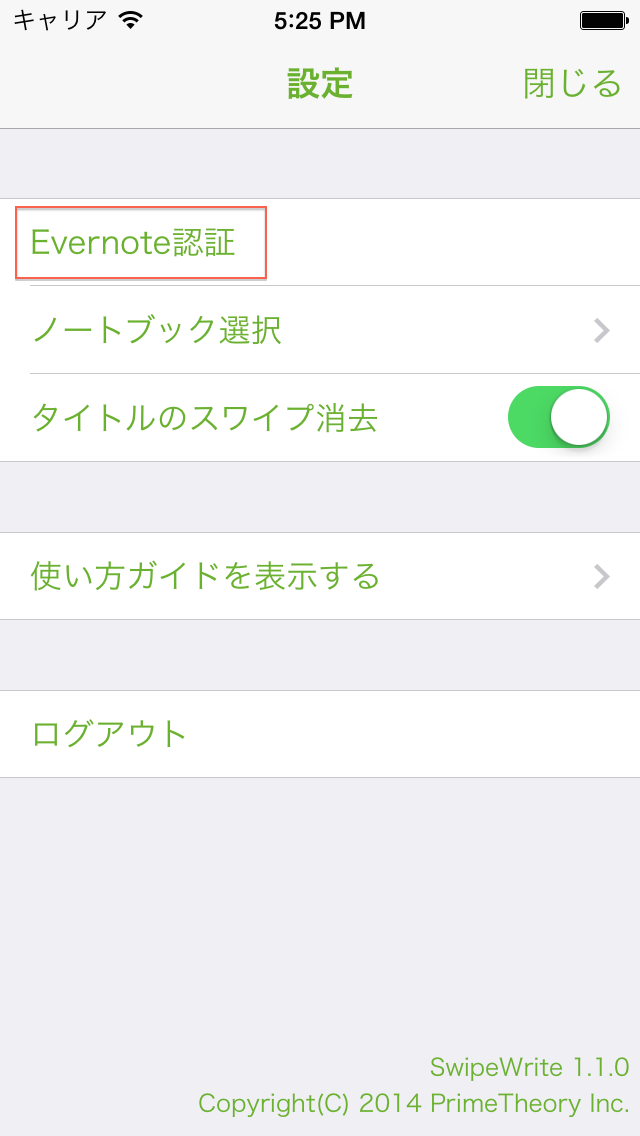
Task: Tap 閉じる to close settings
Action: pyautogui.click(x=573, y=84)
